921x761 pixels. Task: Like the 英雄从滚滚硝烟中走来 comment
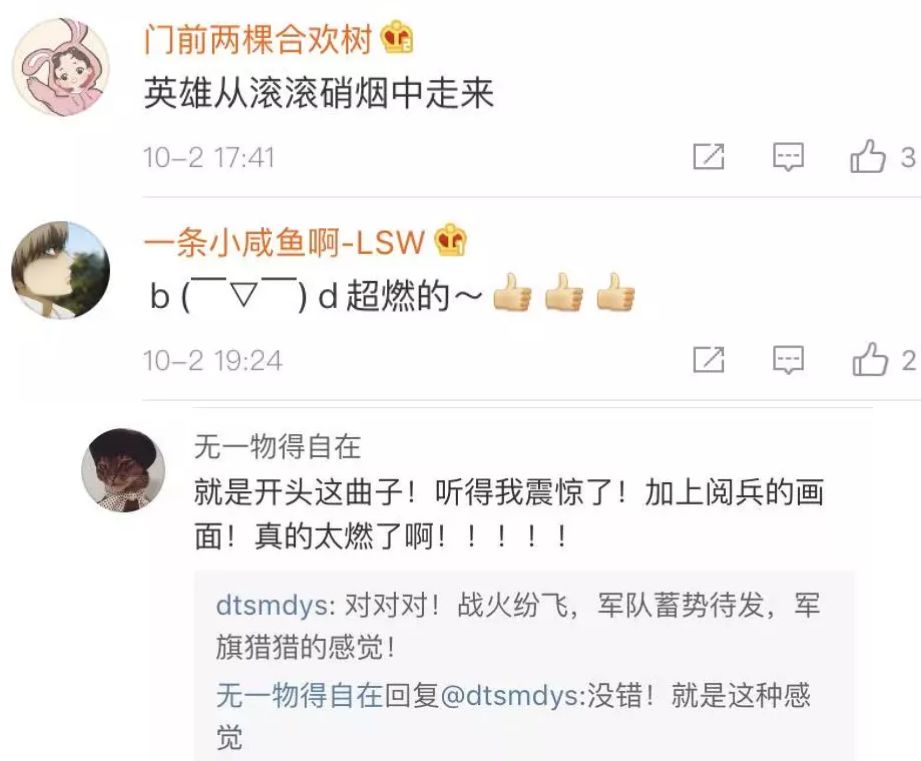(x=868, y=157)
